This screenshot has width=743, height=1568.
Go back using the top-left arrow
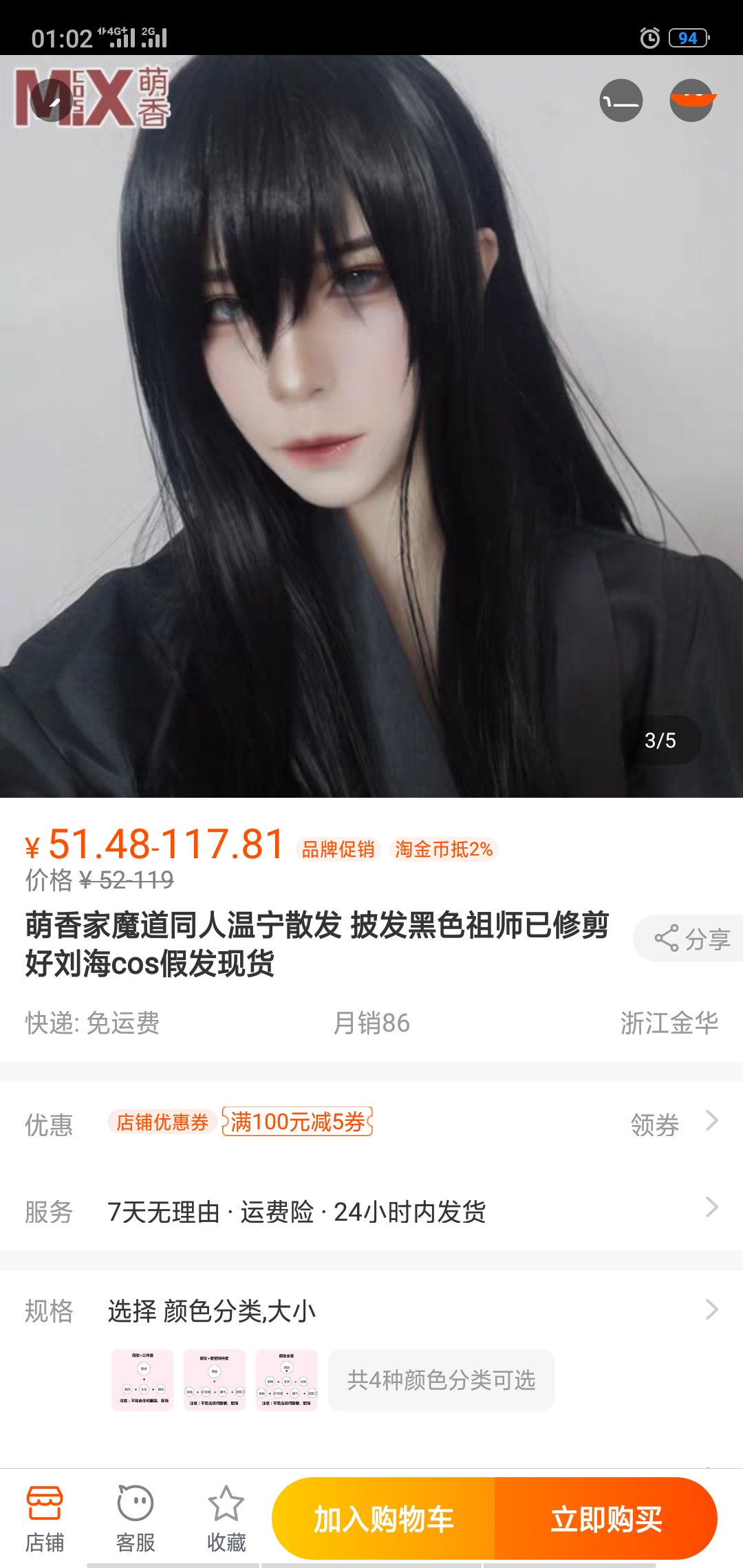point(51,100)
